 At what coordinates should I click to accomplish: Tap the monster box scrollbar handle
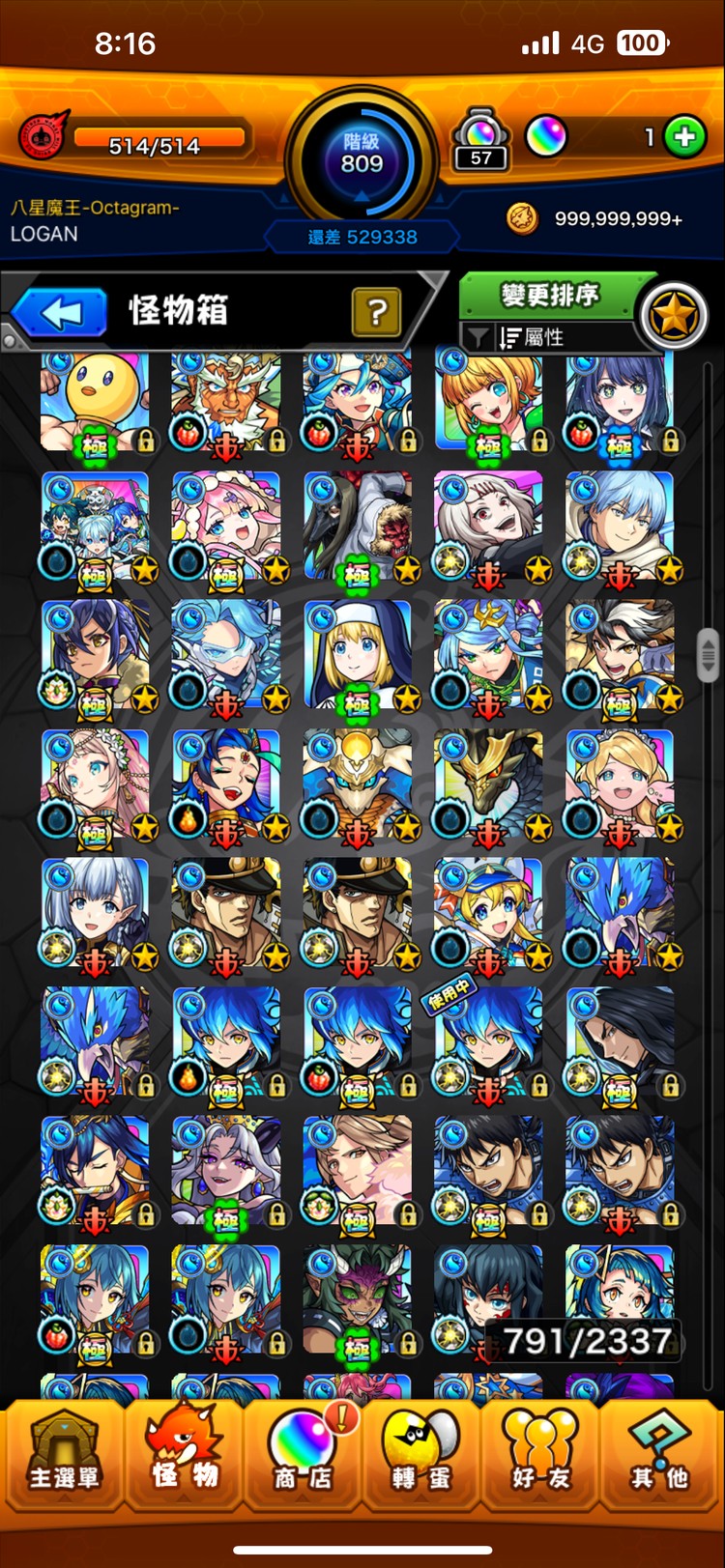709,655
